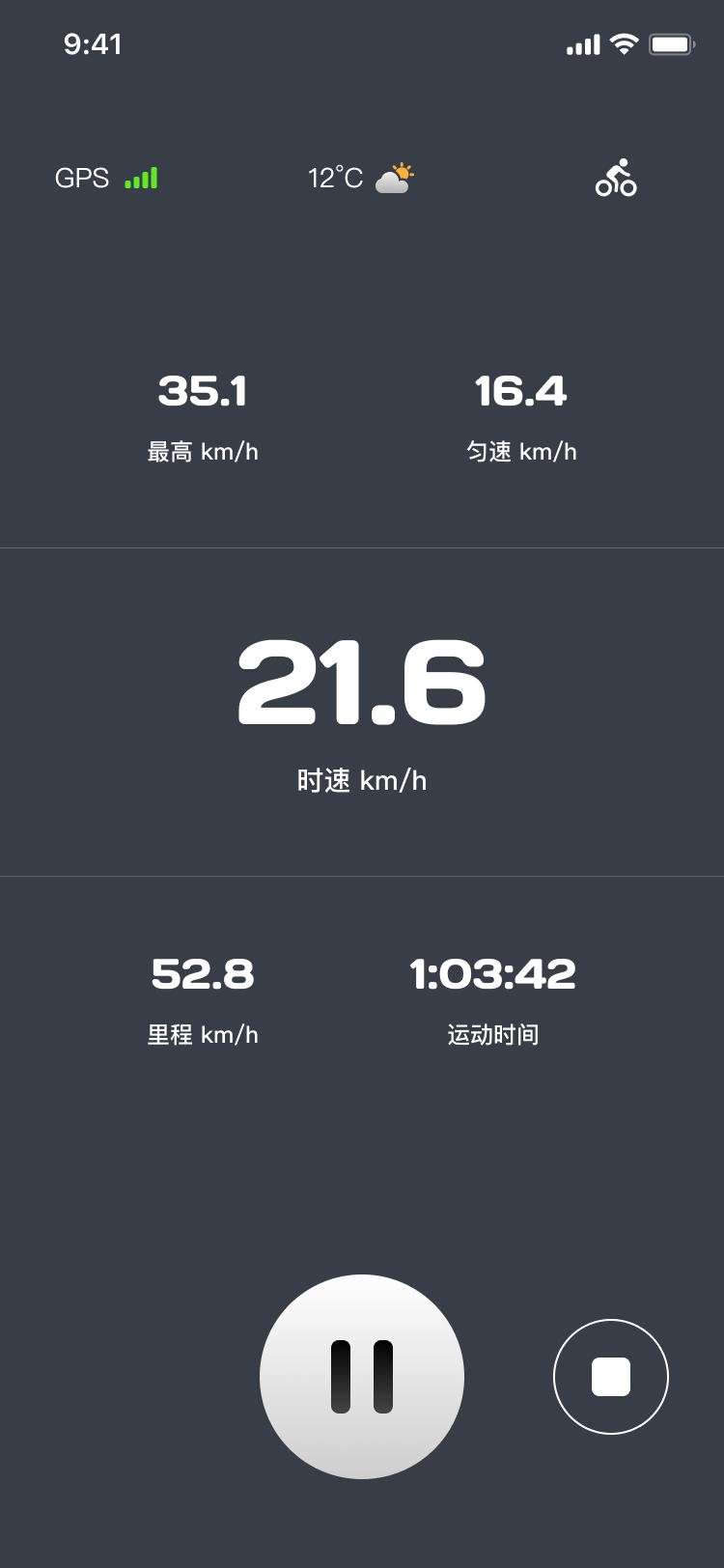The height and width of the screenshot is (1568, 724).
Task: Tap the 16.4 average speed value
Action: coord(521,392)
